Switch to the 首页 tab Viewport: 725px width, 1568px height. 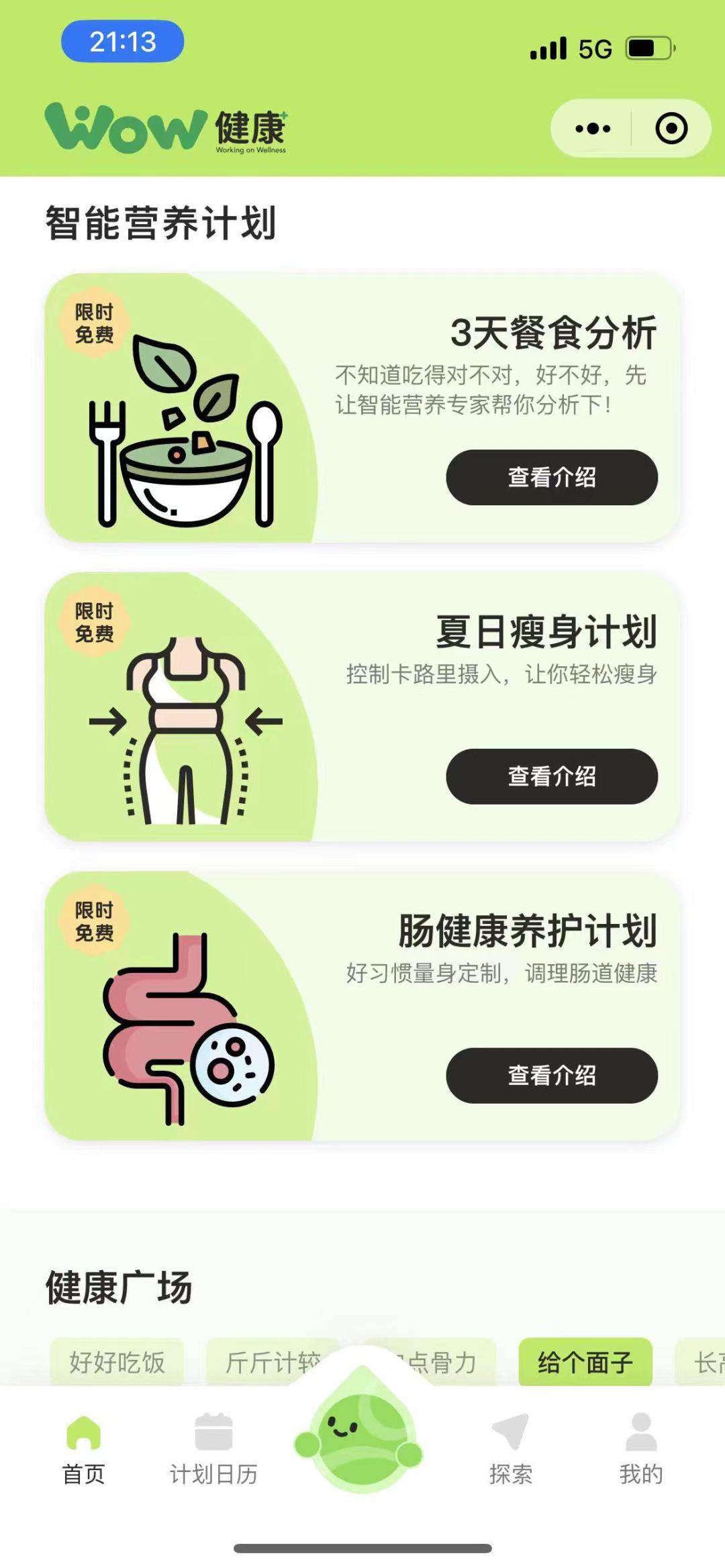pyautogui.click(x=83, y=1451)
